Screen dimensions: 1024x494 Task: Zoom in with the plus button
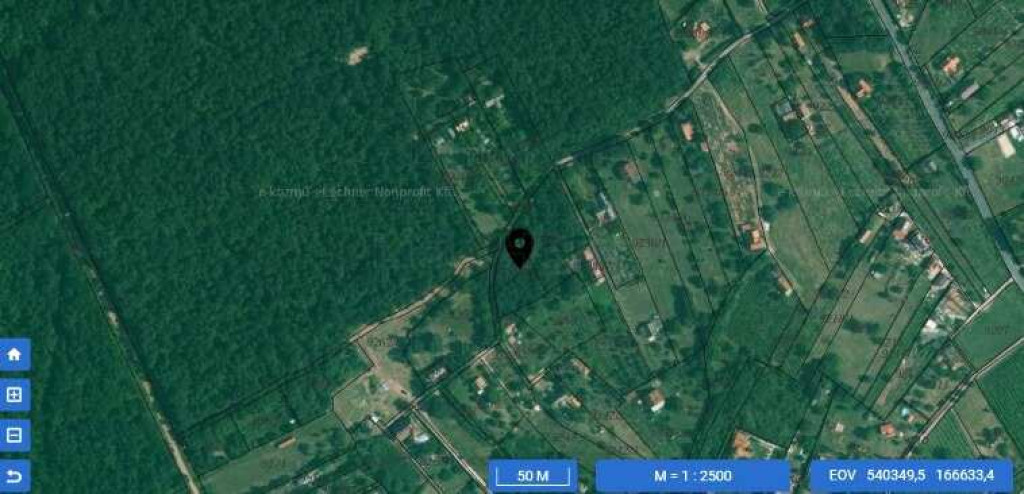point(14,395)
